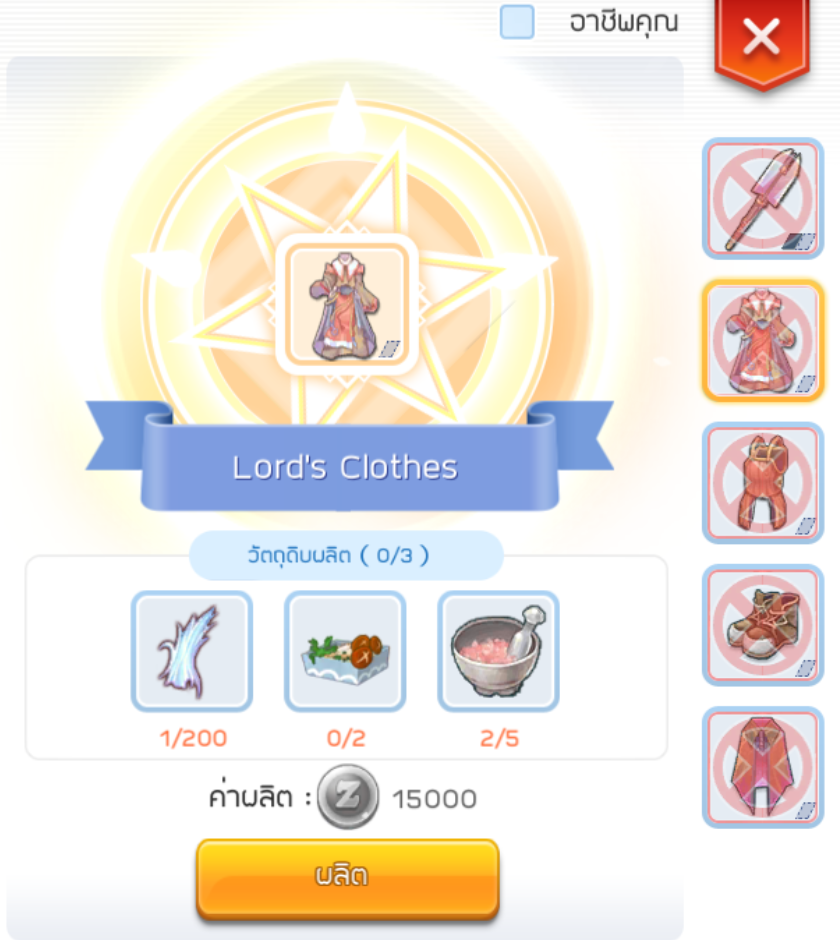Select the red armor suit recipe
This screenshot has height=940, width=840.
763,483
